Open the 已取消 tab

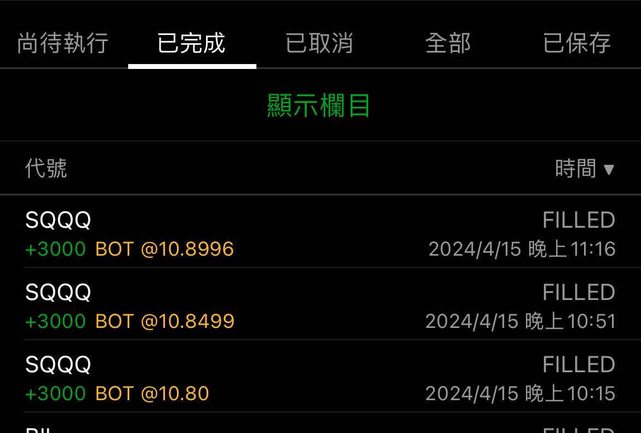coord(320,44)
